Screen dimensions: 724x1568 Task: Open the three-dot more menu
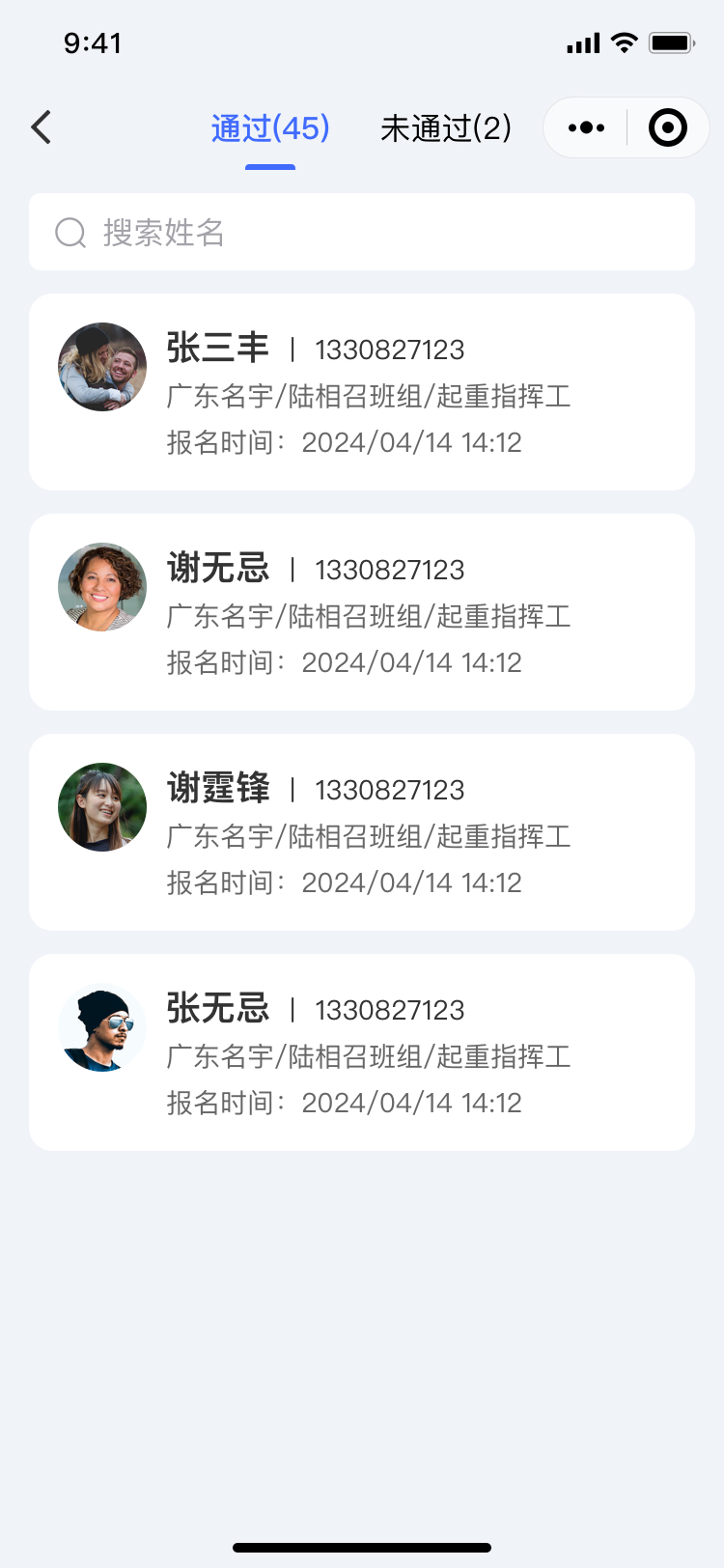(x=586, y=127)
